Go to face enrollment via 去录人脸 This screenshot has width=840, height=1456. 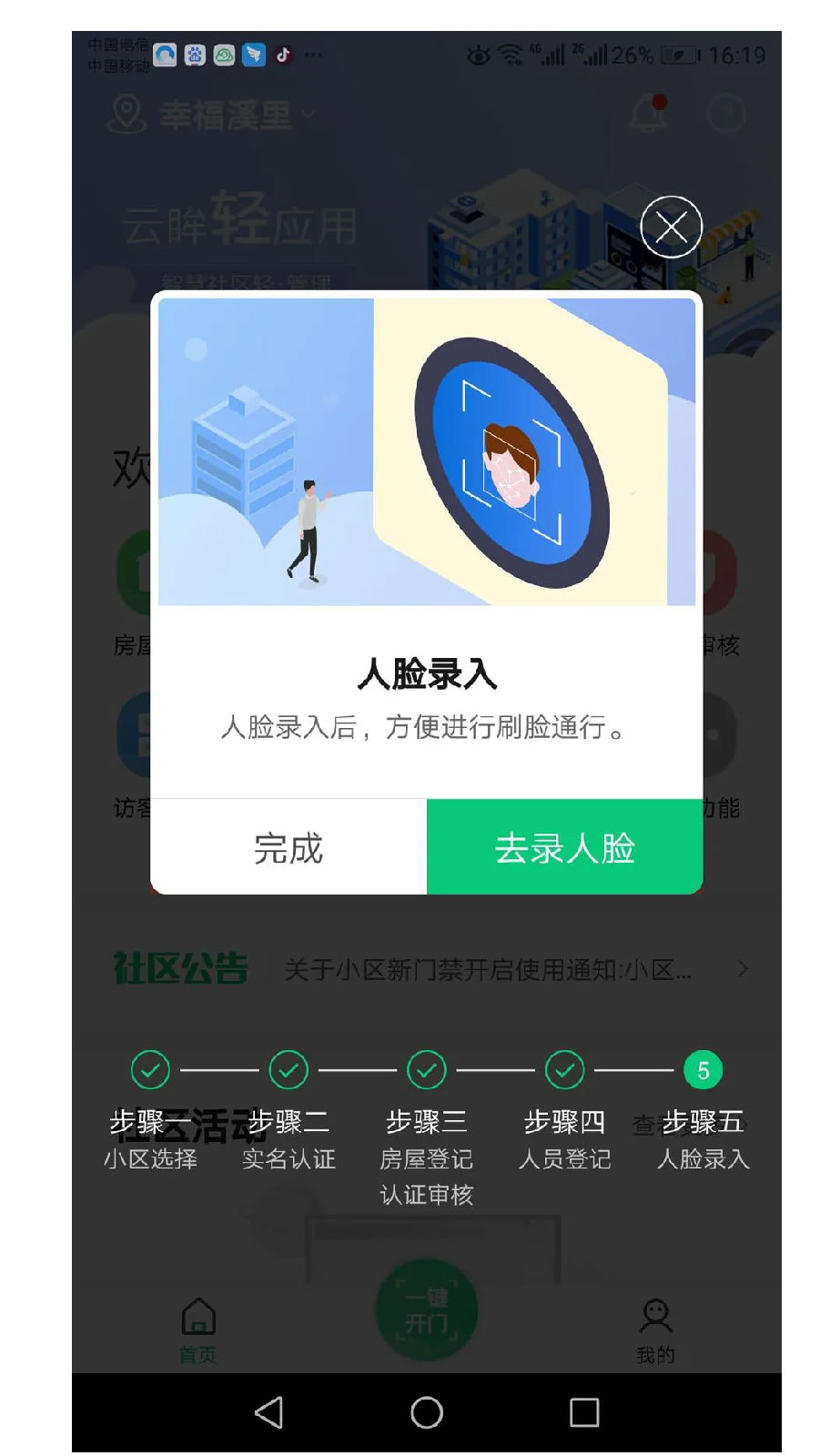[564, 847]
